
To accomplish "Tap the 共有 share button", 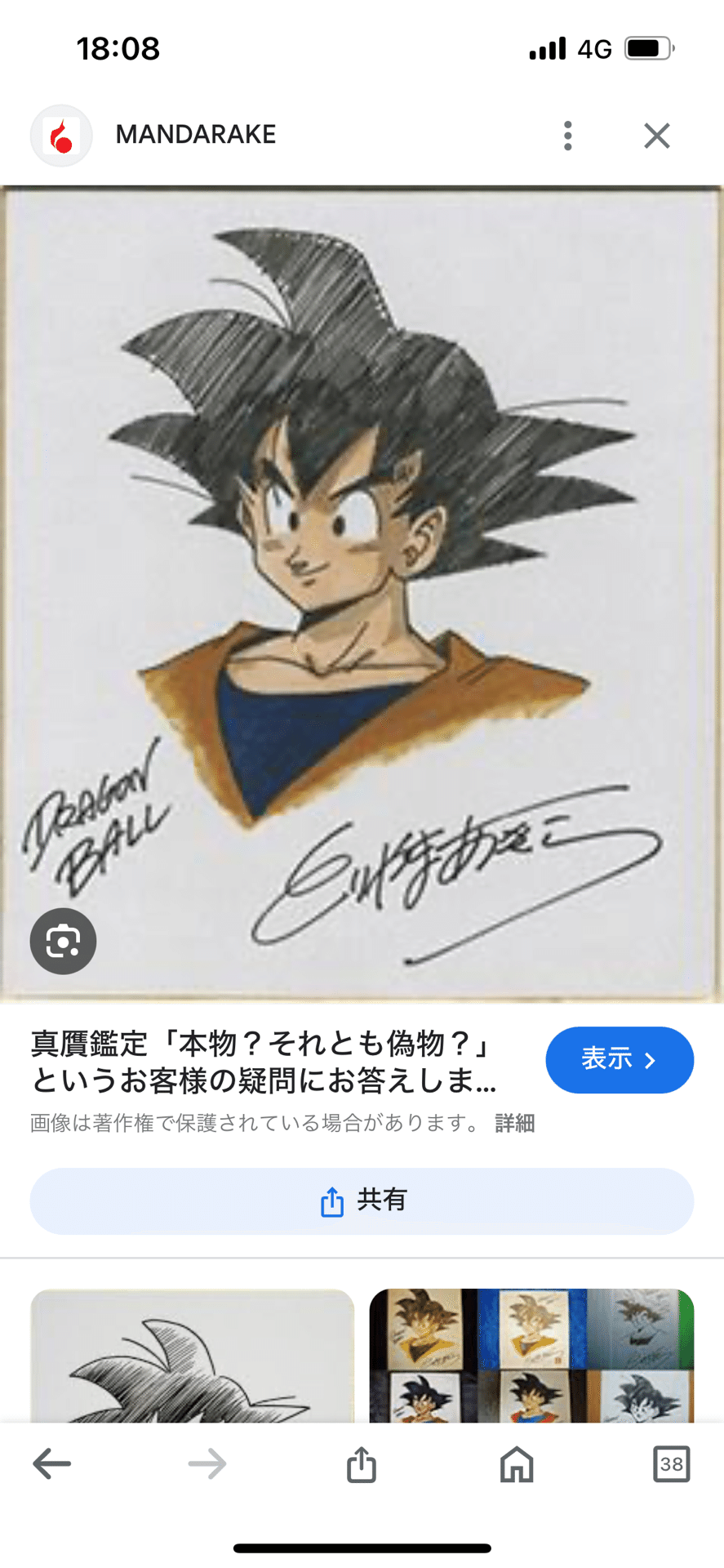I will 362,1200.
